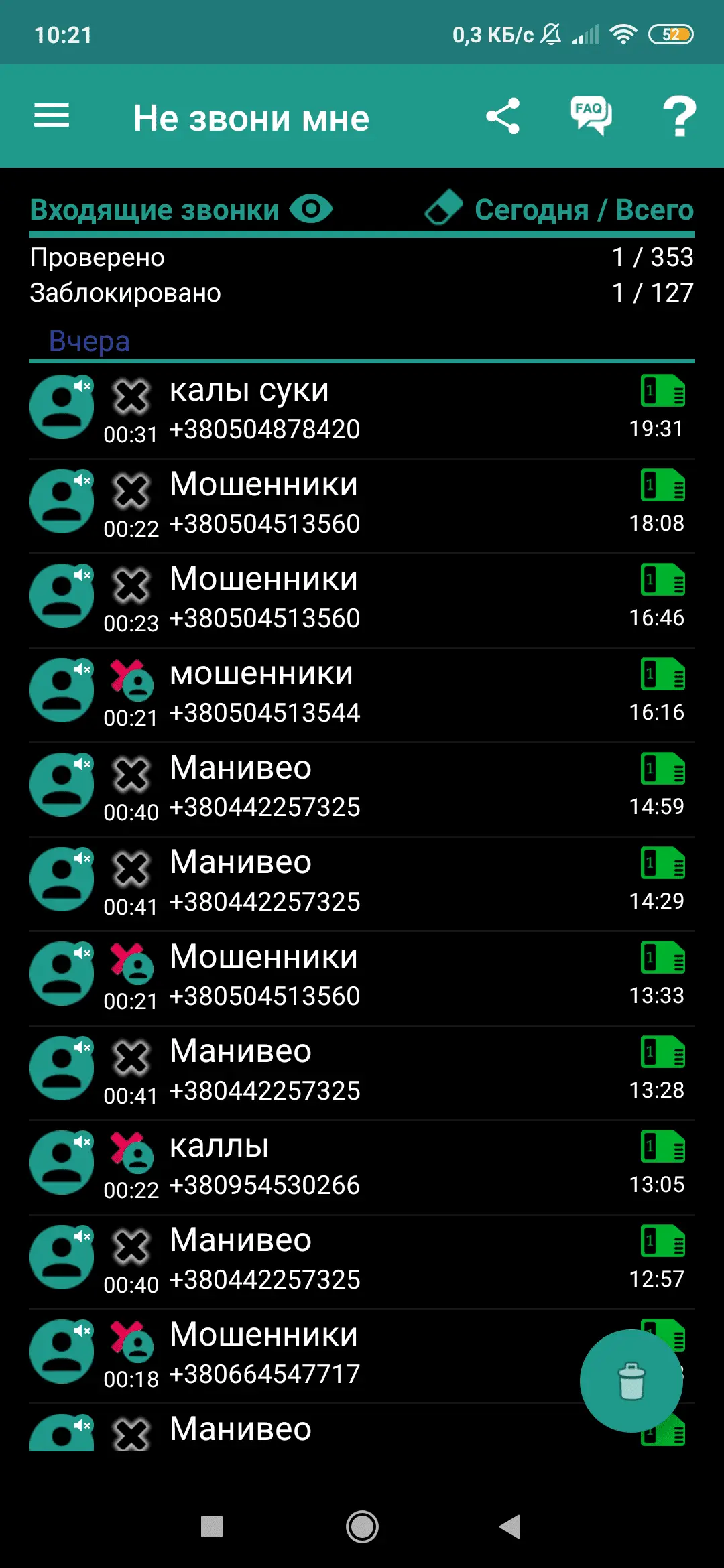View the Манивео call at 14:59
Screen dimensions: 724x1568
coord(362,788)
